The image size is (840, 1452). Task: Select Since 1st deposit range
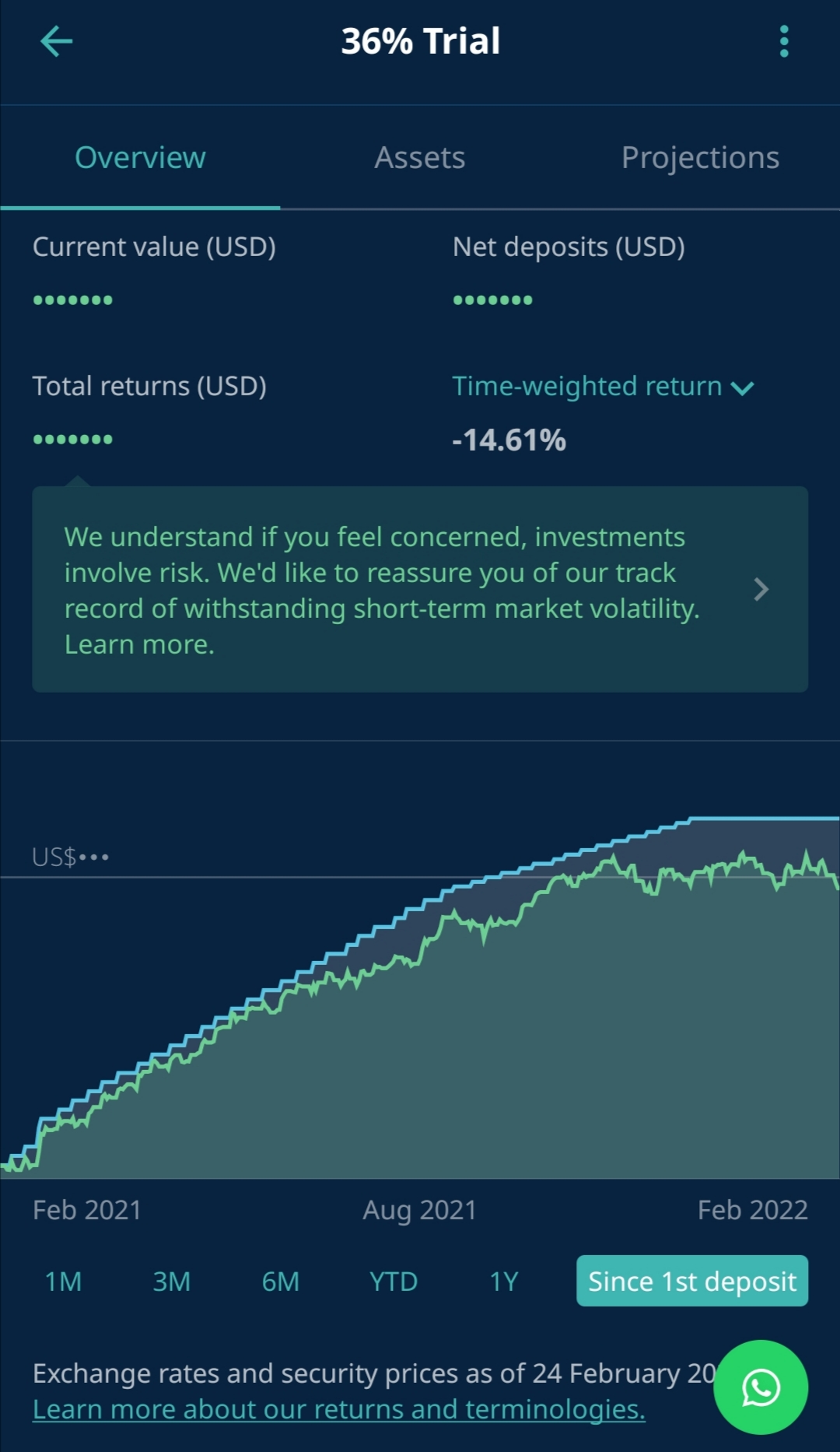pyautogui.click(x=692, y=1281)
